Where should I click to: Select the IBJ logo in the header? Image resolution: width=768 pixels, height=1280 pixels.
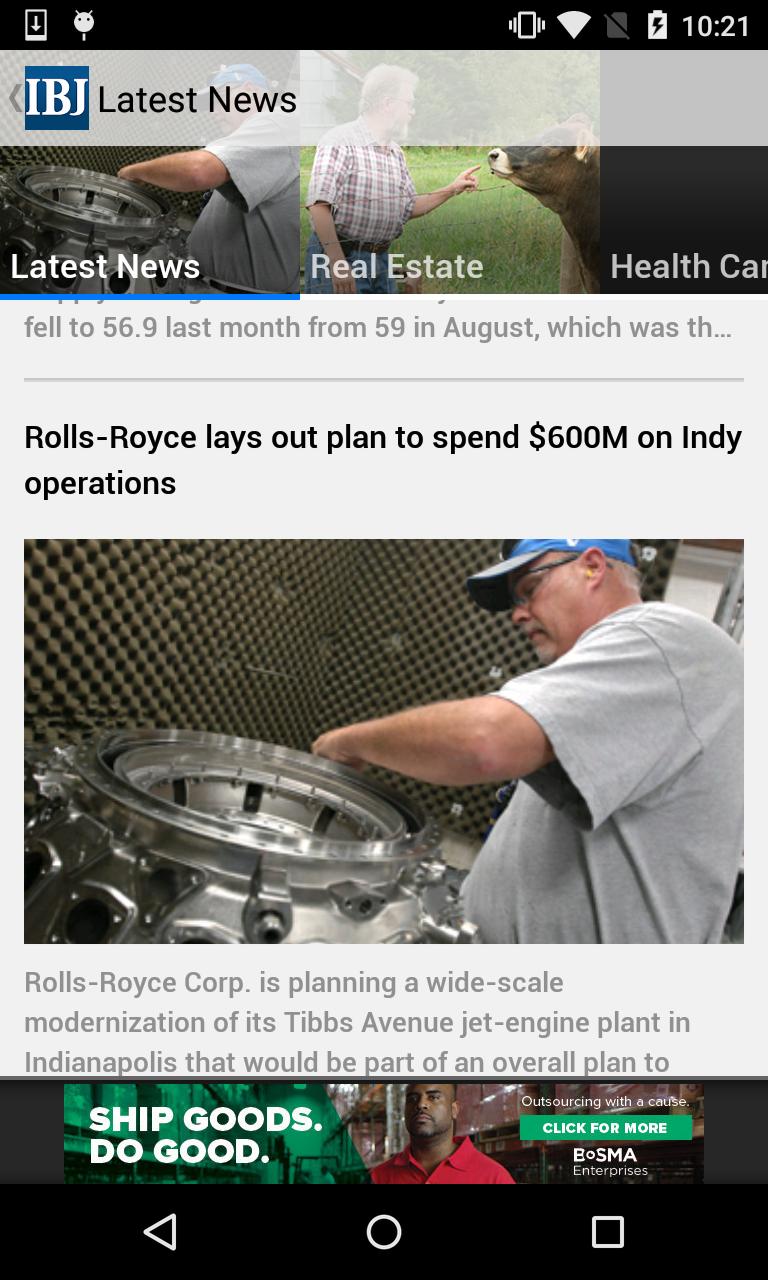point(55,98)
